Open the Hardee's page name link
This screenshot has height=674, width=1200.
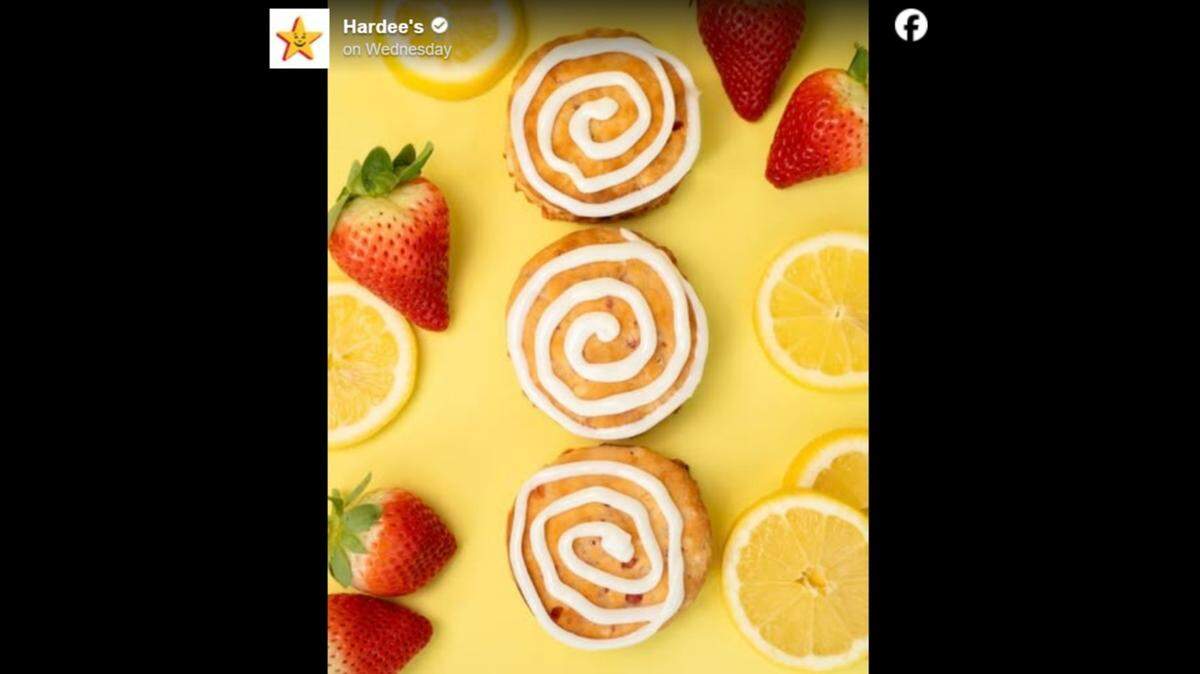pyautogui.click(x=383, y=26)
